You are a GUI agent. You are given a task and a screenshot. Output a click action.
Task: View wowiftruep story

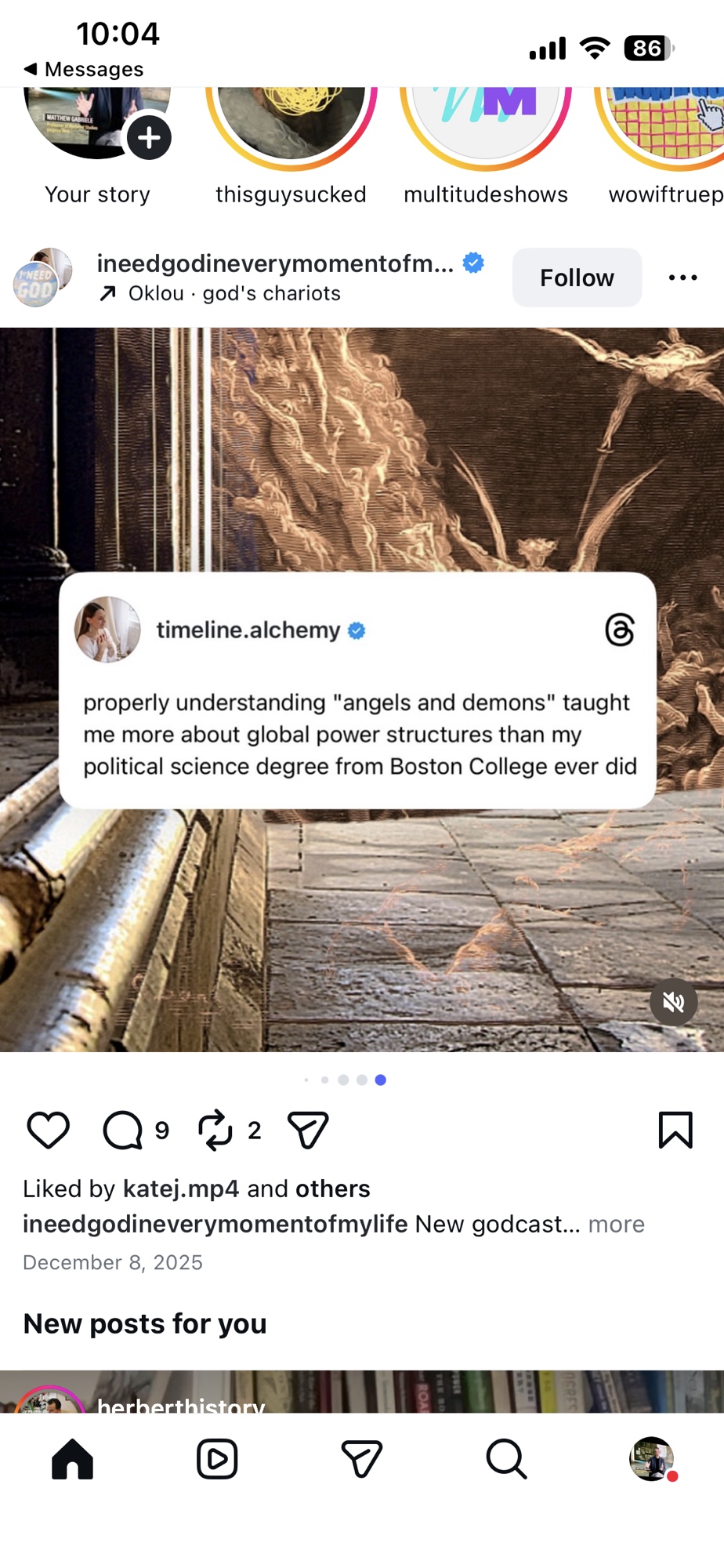point(666,125)
